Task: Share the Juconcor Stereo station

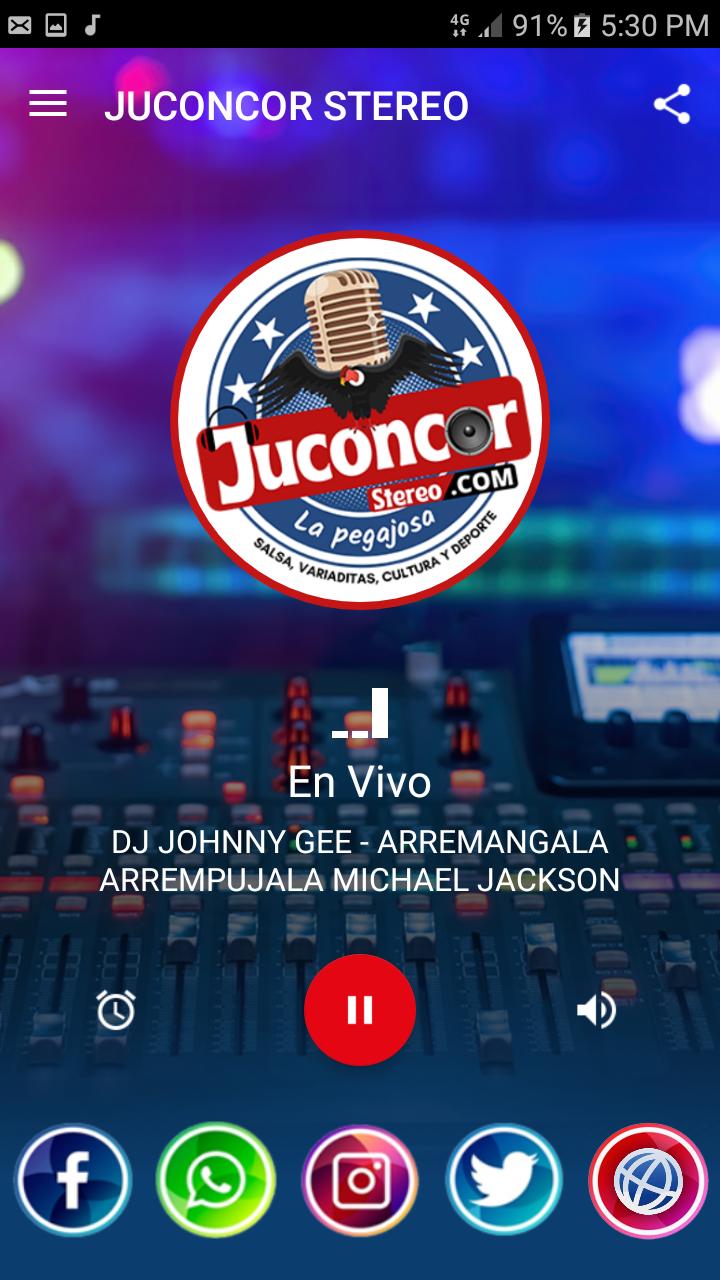Action: (672, 105)
